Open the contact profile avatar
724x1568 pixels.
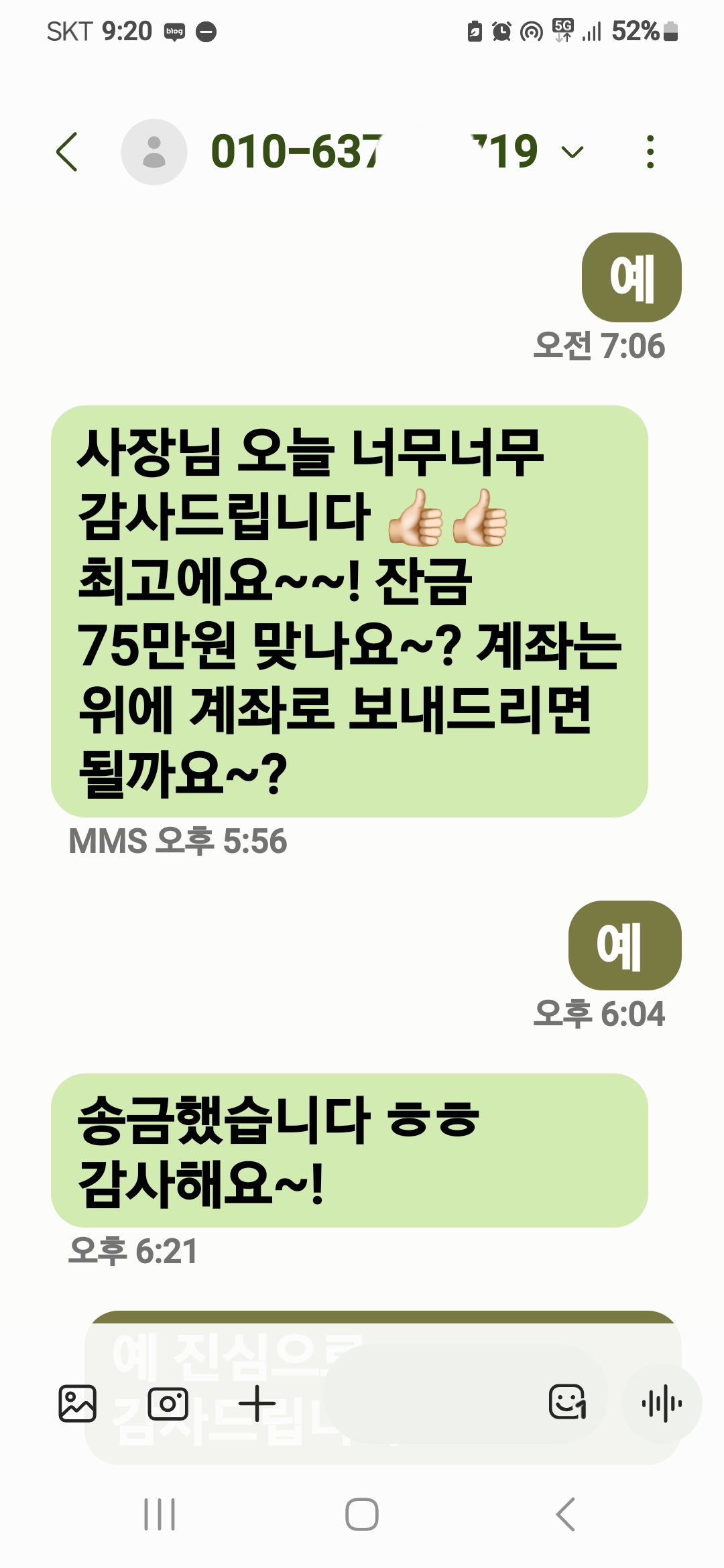154,152
